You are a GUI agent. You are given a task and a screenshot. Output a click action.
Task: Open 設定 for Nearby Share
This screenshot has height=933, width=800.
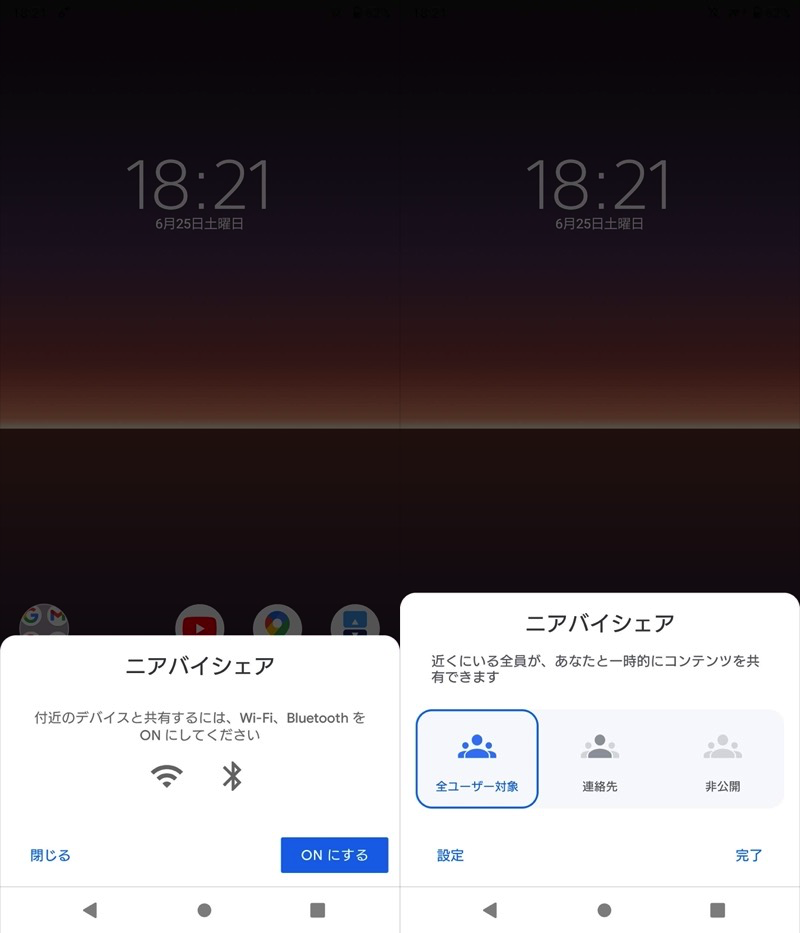pyautogui.click(x=450, y=855)
